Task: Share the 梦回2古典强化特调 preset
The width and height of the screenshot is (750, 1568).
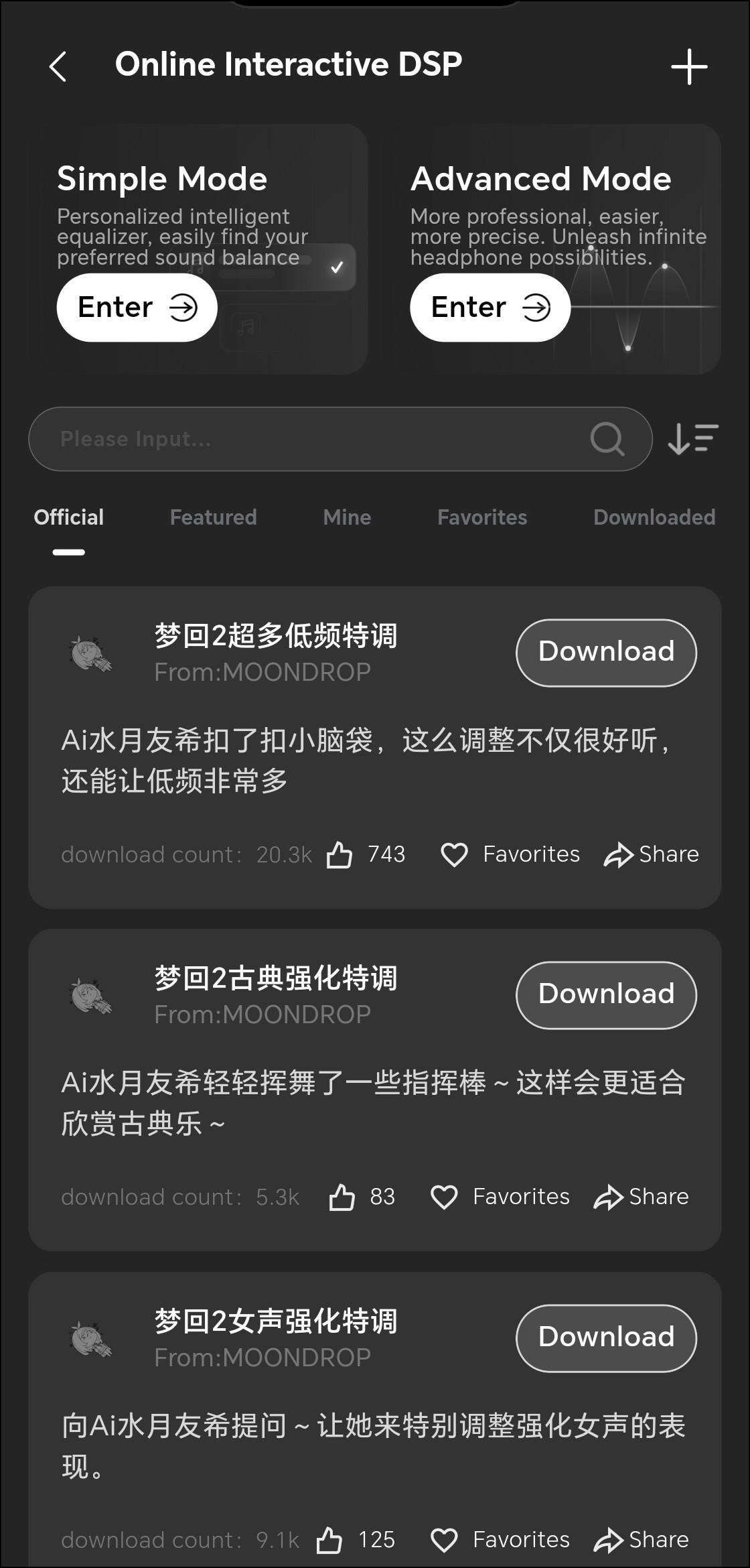Action: 641,1197
